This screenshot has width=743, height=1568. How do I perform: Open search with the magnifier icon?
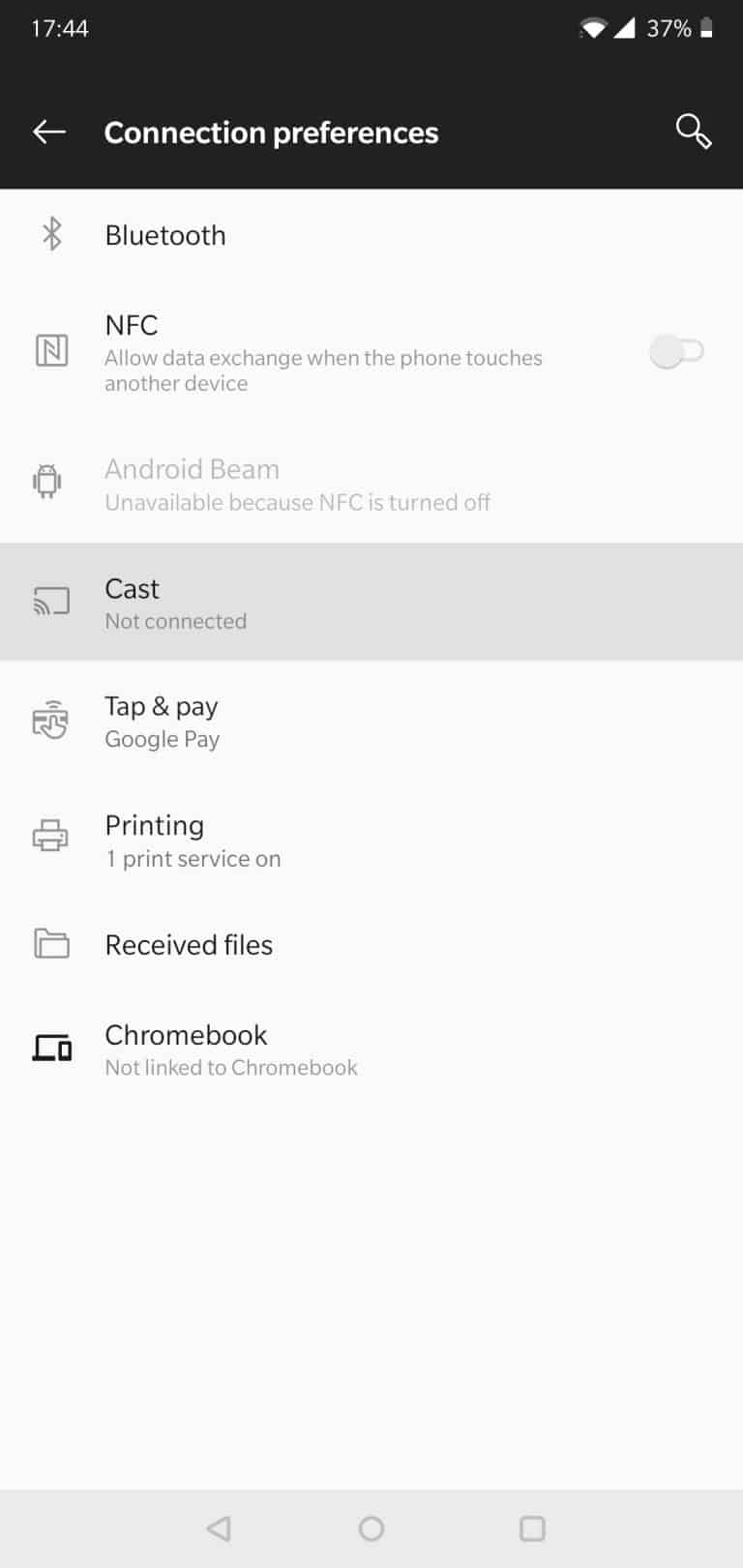point(694,132)
